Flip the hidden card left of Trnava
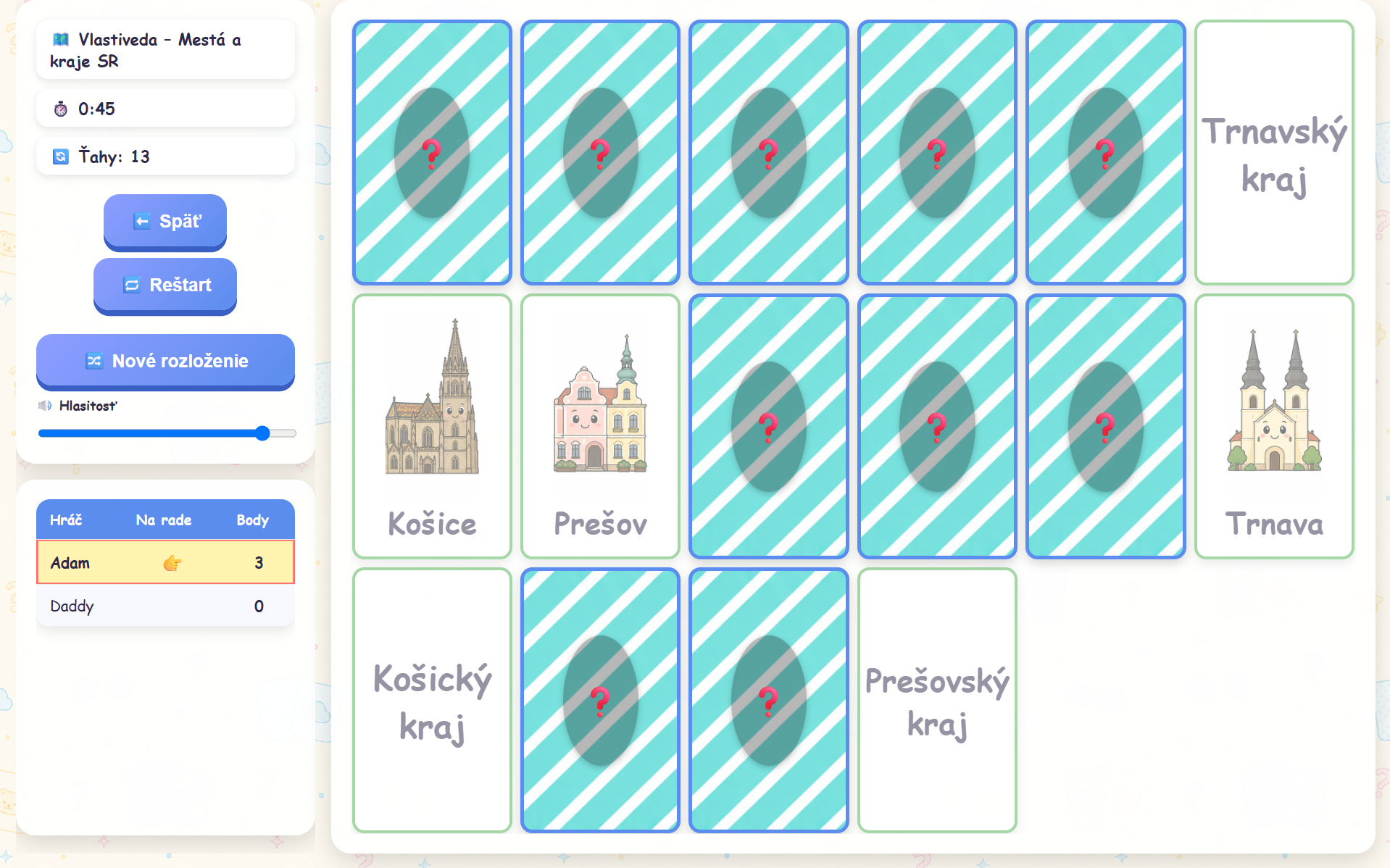The width and height of the screenshot is (1390, 868). pyautogui.click(x=1105, y=426)
